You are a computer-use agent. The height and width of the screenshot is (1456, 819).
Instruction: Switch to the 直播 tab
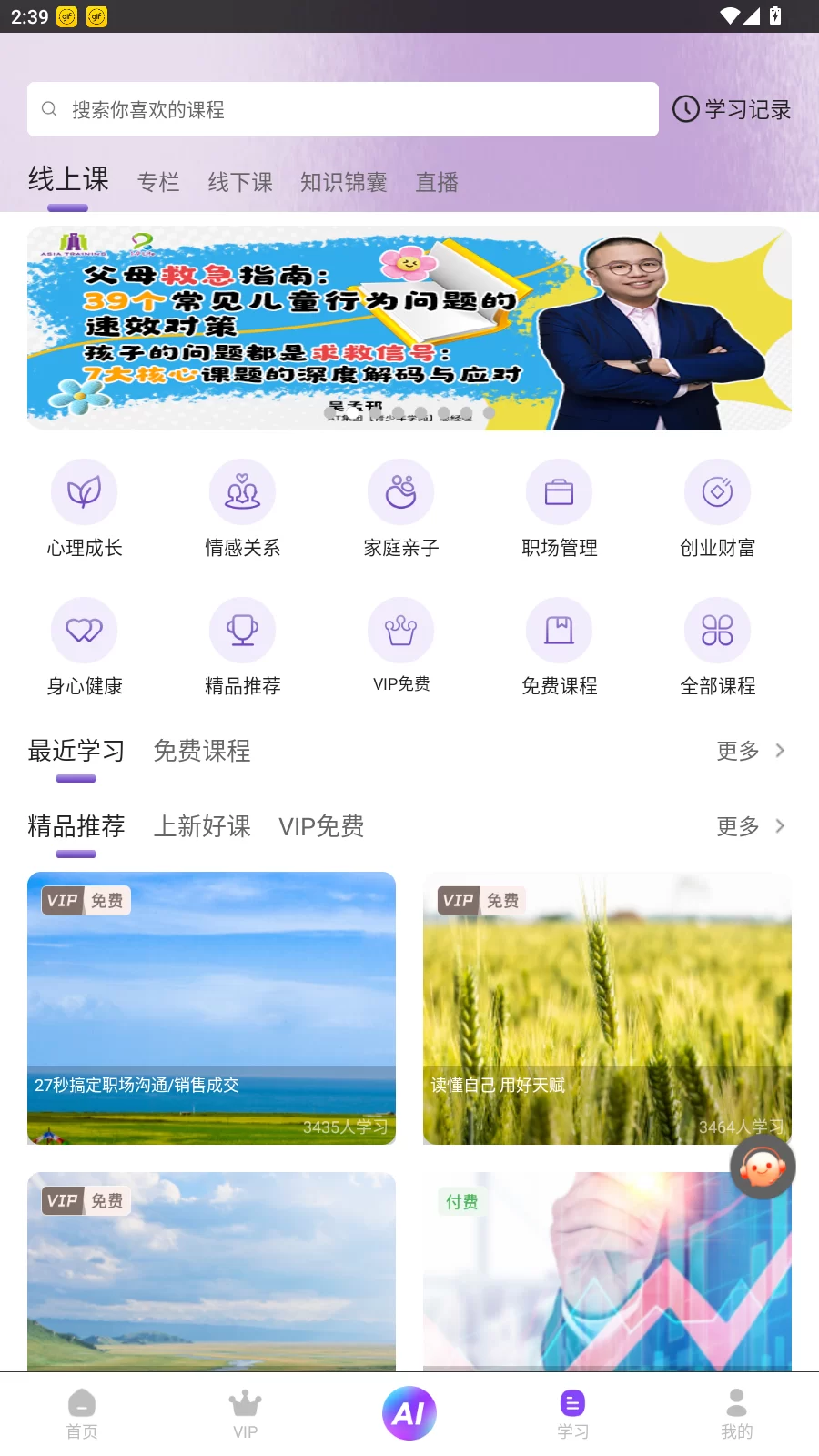(x=437, y=182)
